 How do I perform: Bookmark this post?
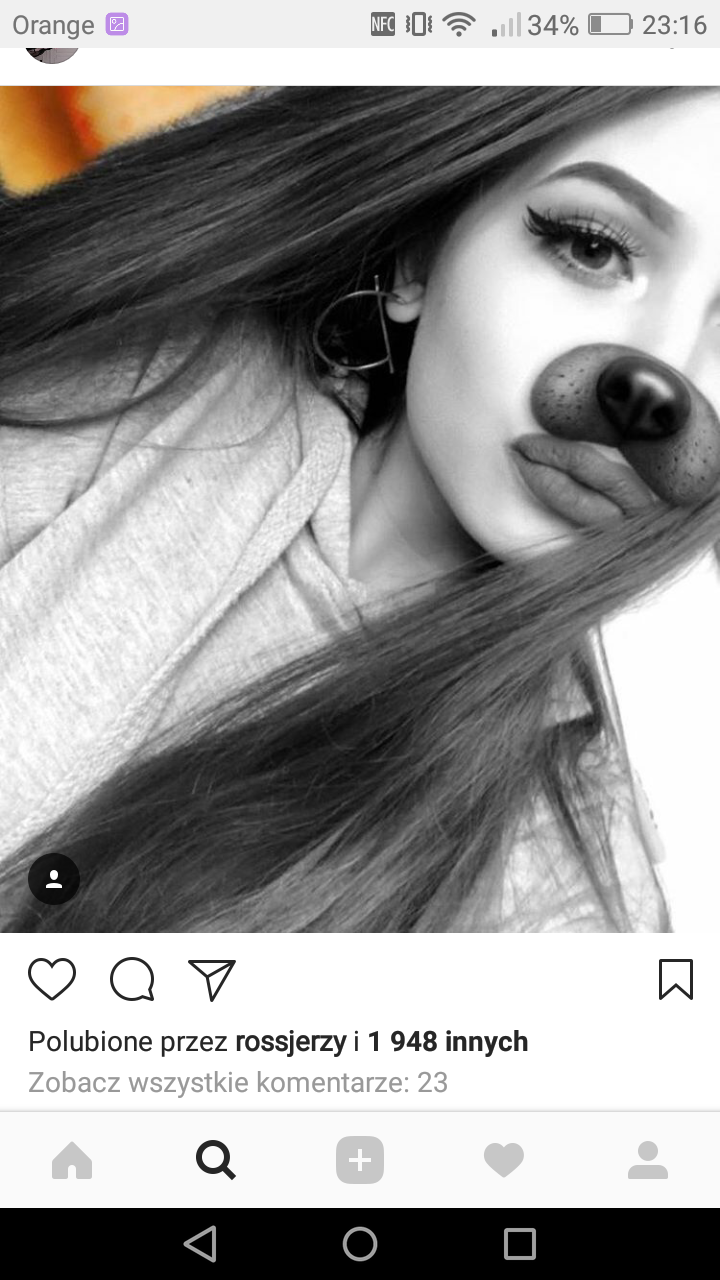676,979
